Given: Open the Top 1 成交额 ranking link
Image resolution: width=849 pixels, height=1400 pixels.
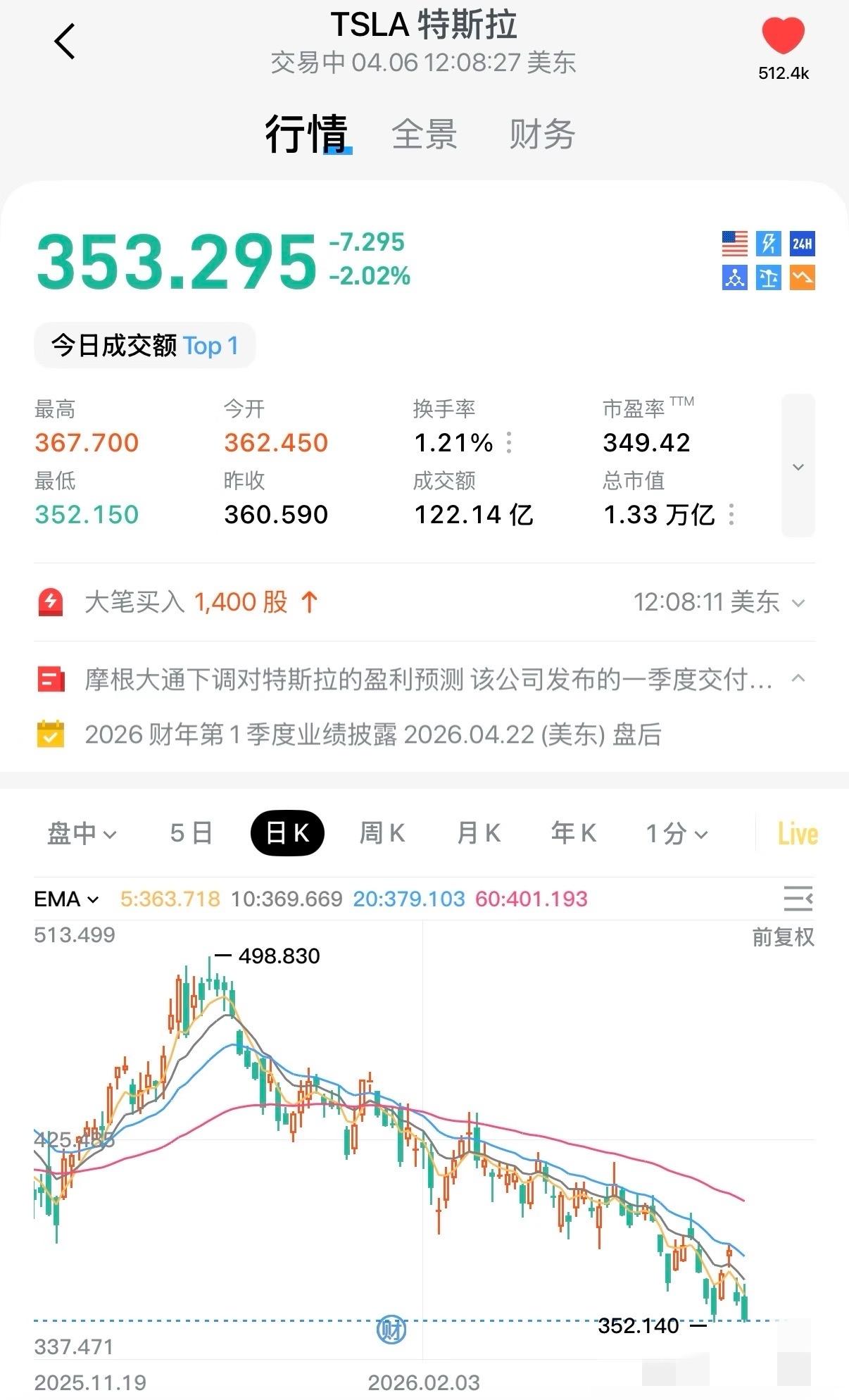Looking at the screenshot, I should (210, 345).
